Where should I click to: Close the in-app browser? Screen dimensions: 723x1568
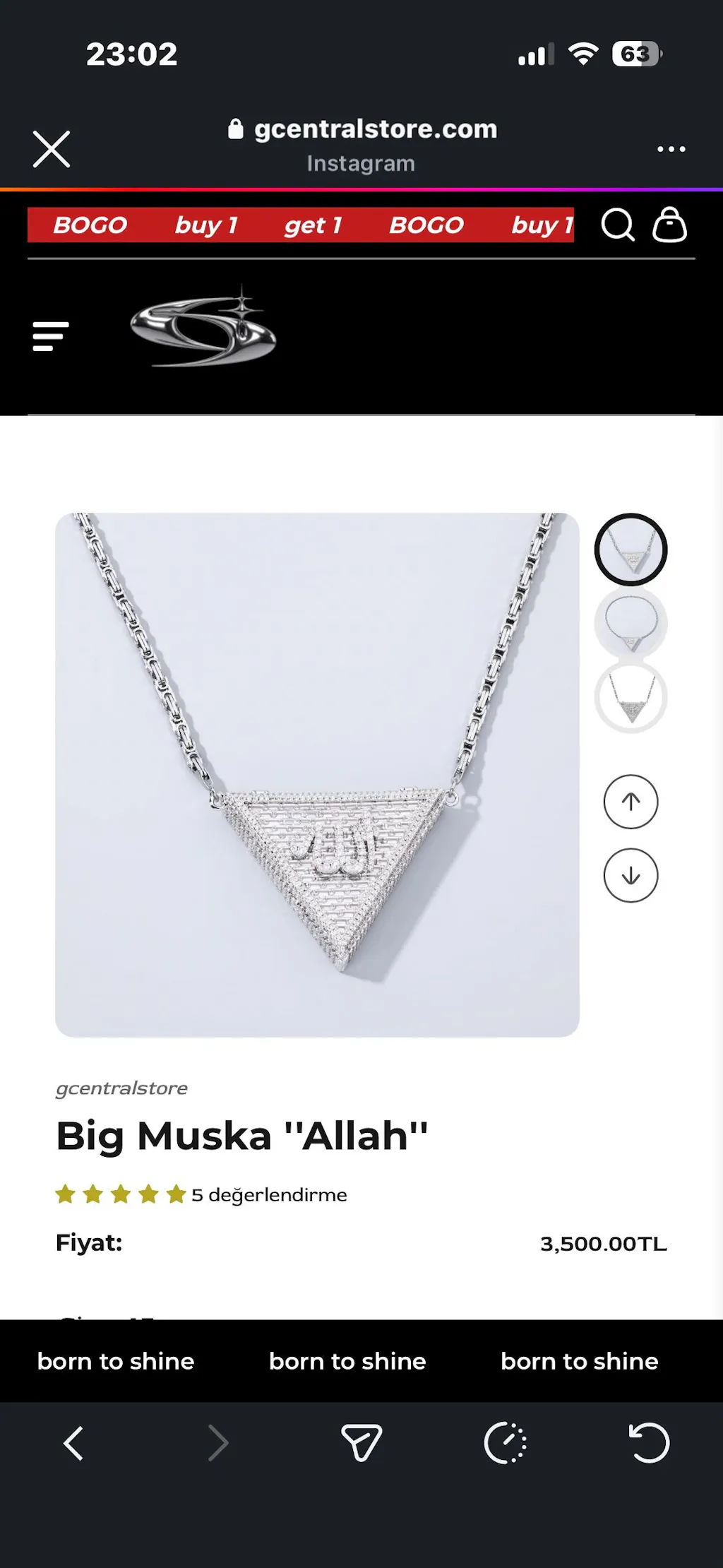pos(52,149)
